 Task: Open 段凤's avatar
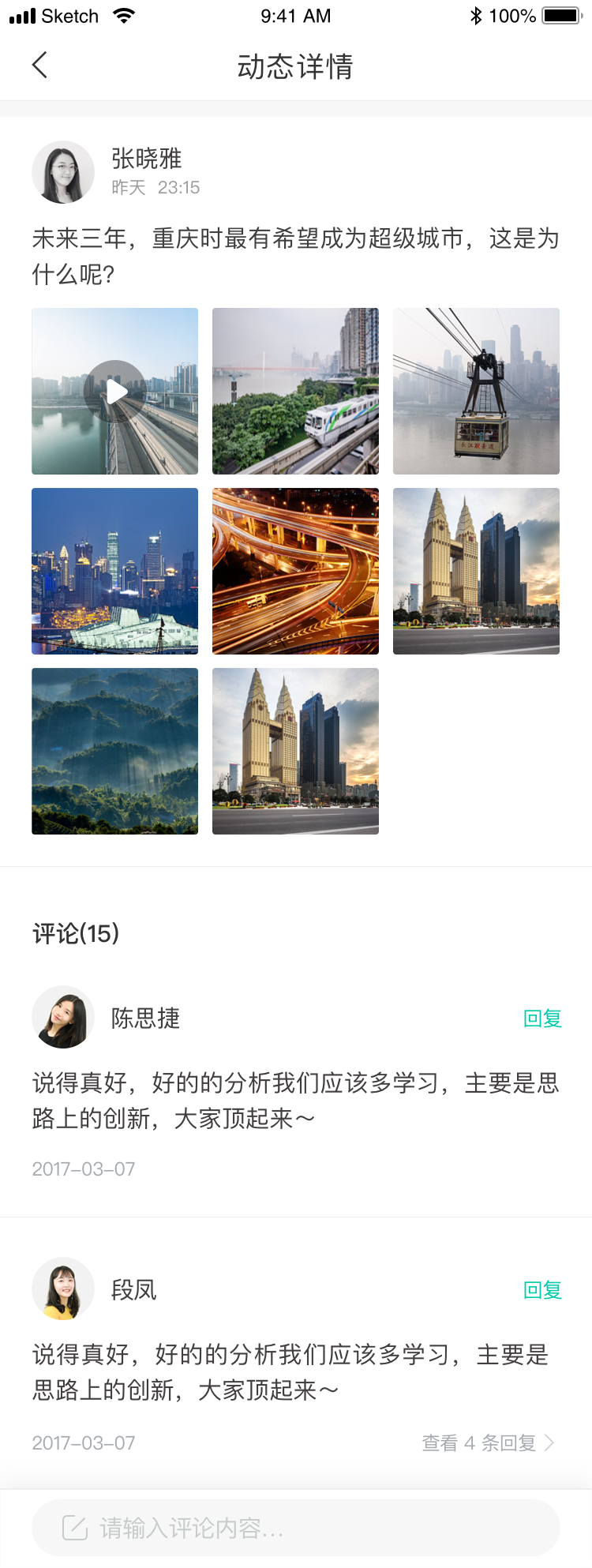pyautogui.click(x=63, y=1289)
